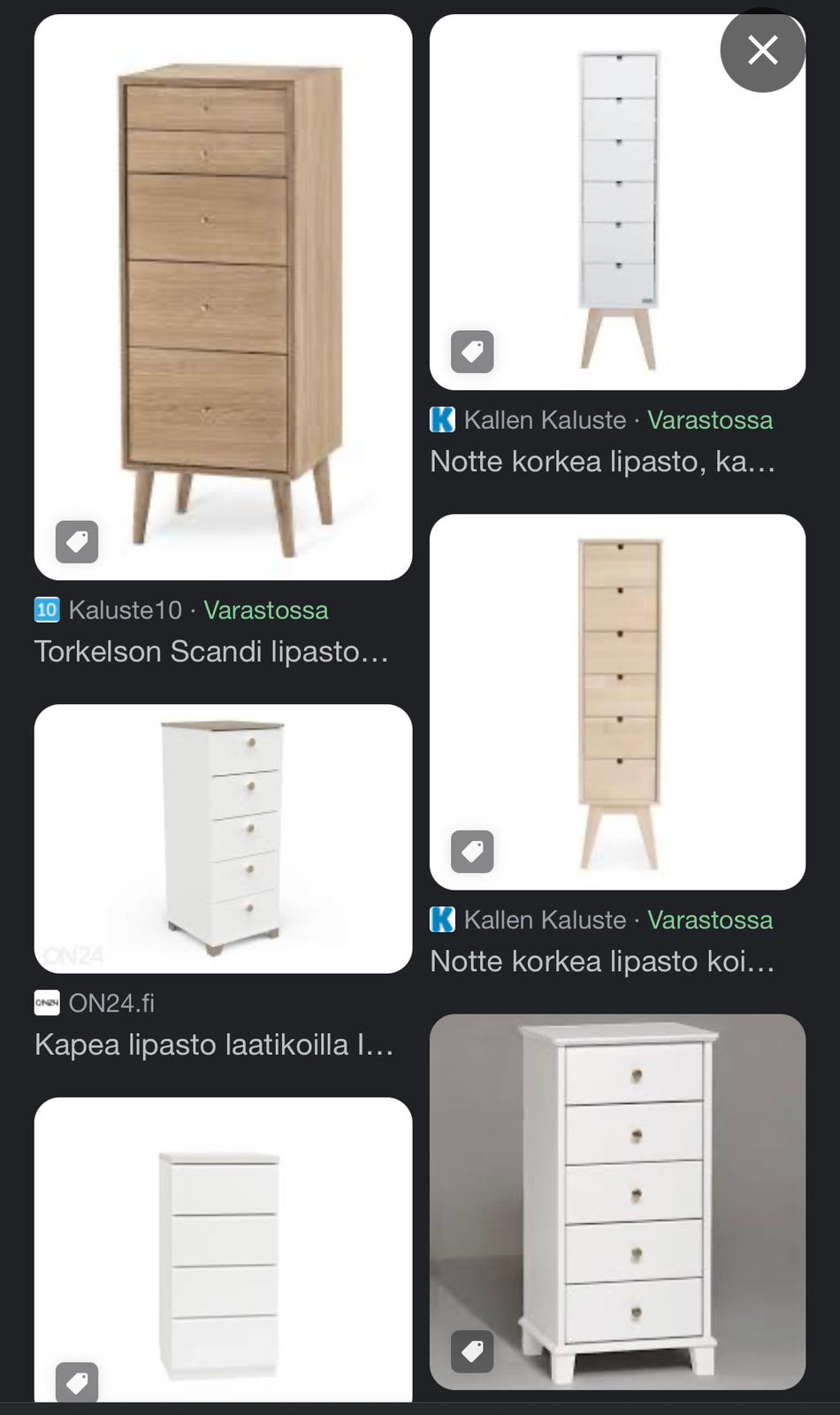Click the Kaluste10 site favicon

click(47, 609)
